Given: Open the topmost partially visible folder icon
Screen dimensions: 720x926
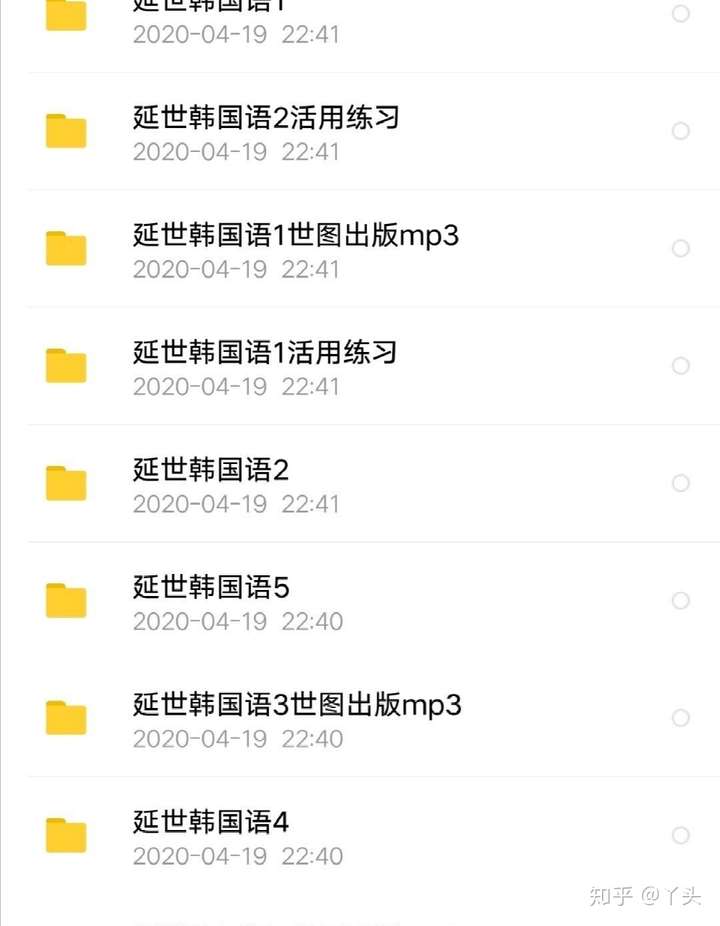Looking at the screenshot, I should (x=64, y=15).
